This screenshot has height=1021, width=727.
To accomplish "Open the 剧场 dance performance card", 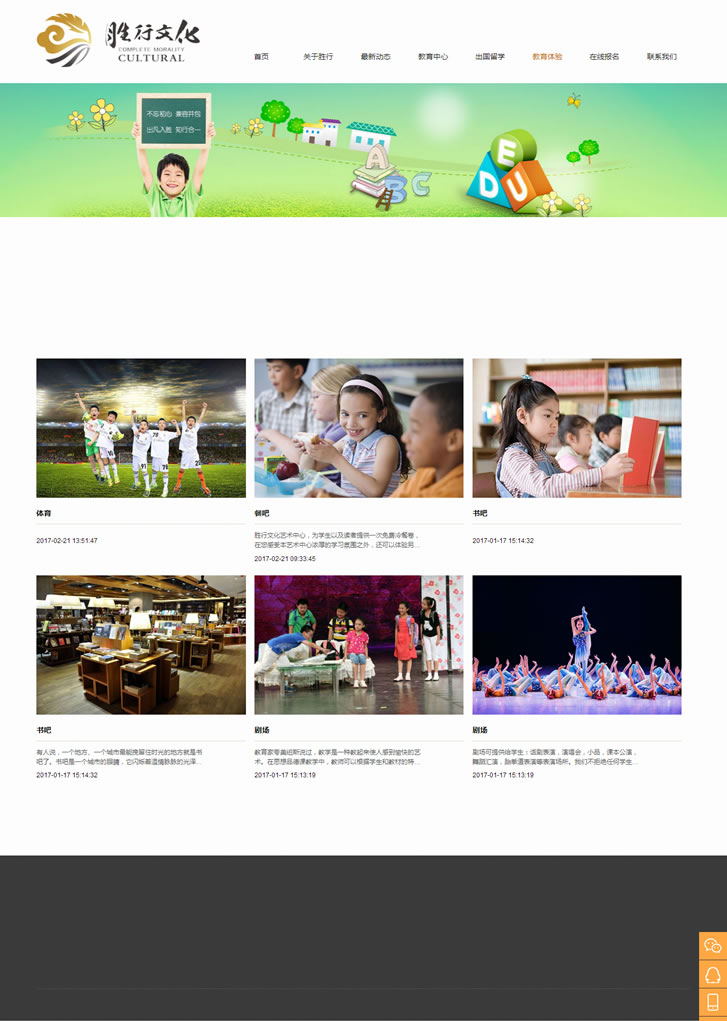I will [x=576, y=644].
